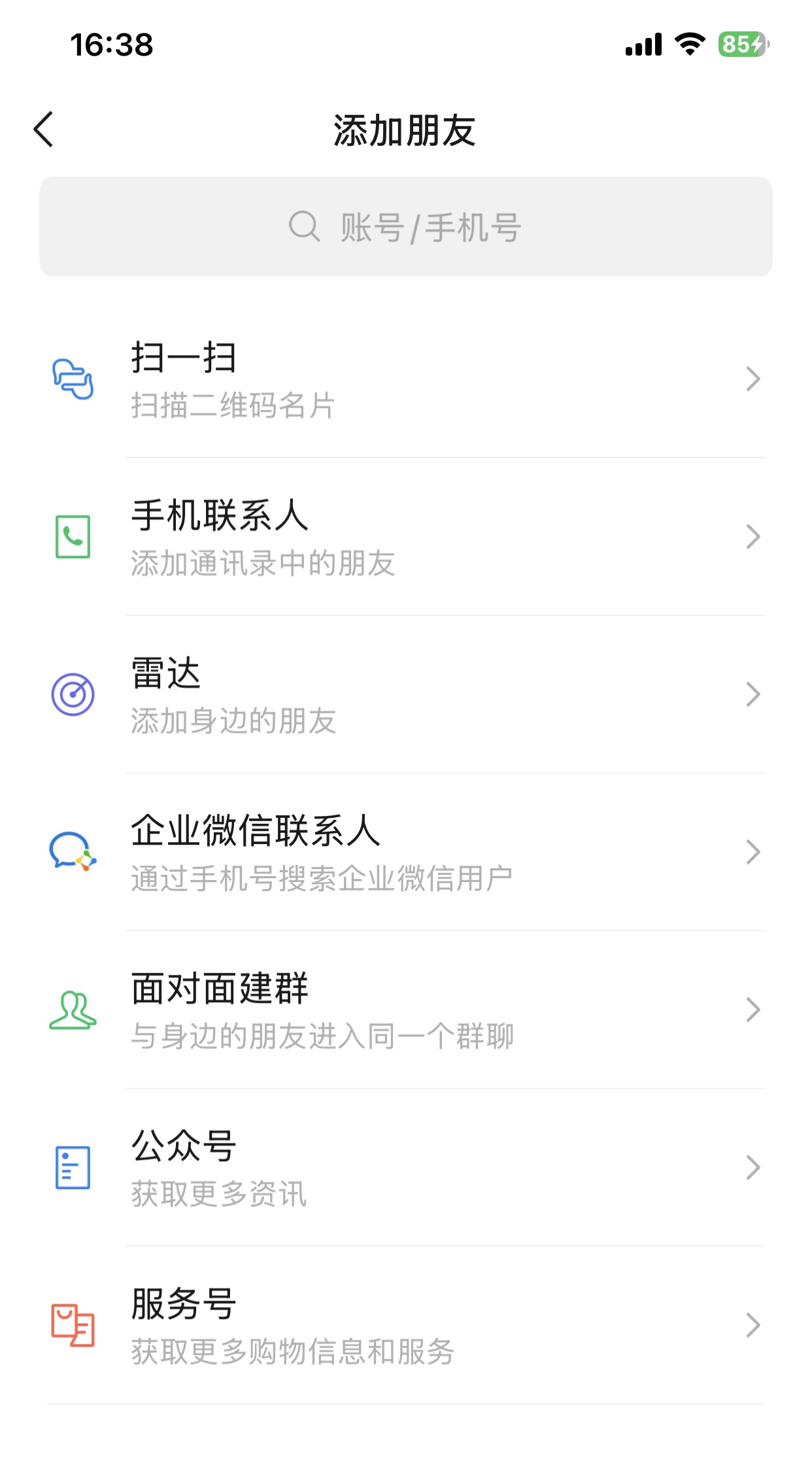The width and height of the screenshot is (812, 1458).
Task: Select 雷达 to add nearby friends
Action: tap(405, 694)
